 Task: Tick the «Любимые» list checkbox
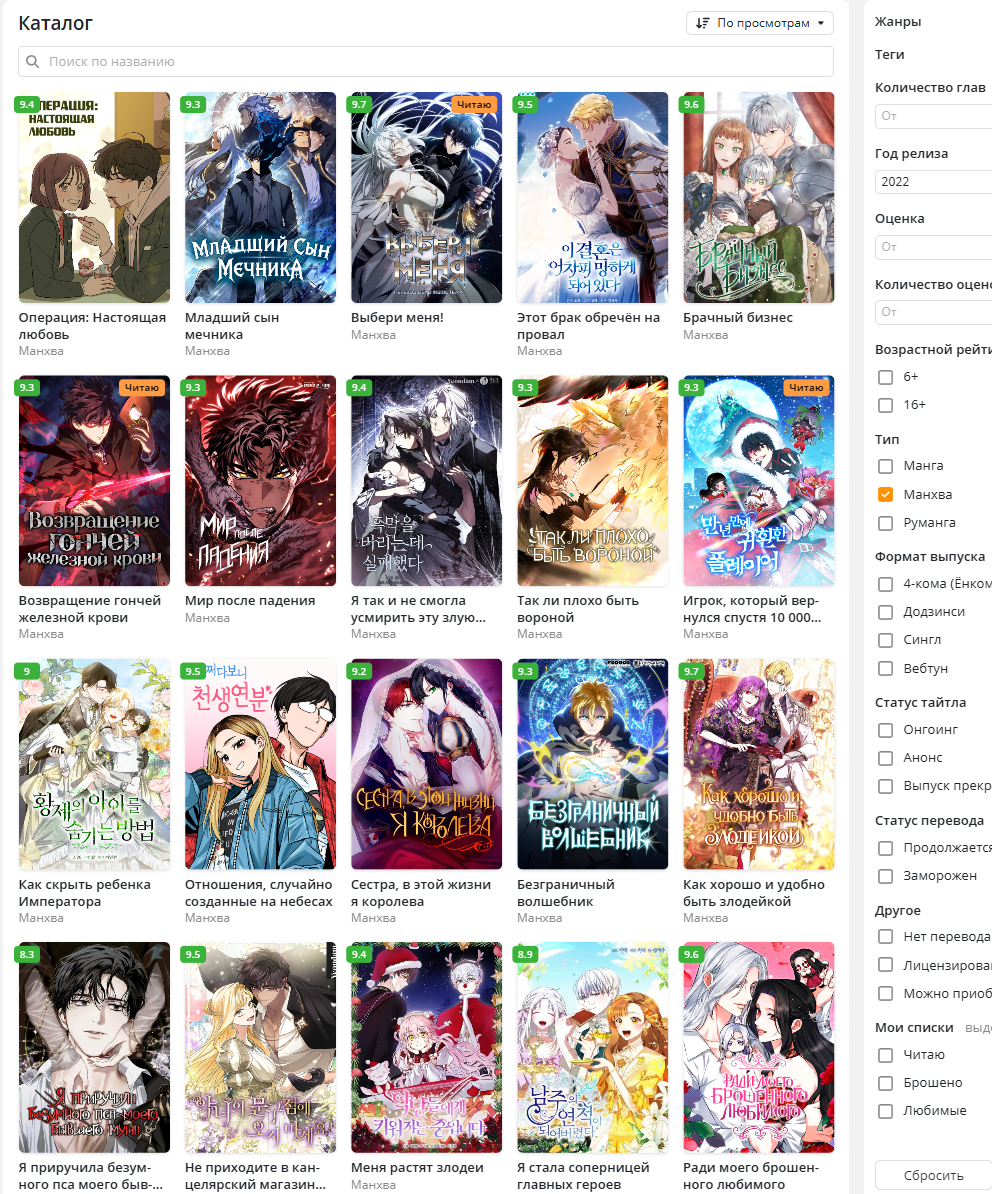coord(885,1111)
